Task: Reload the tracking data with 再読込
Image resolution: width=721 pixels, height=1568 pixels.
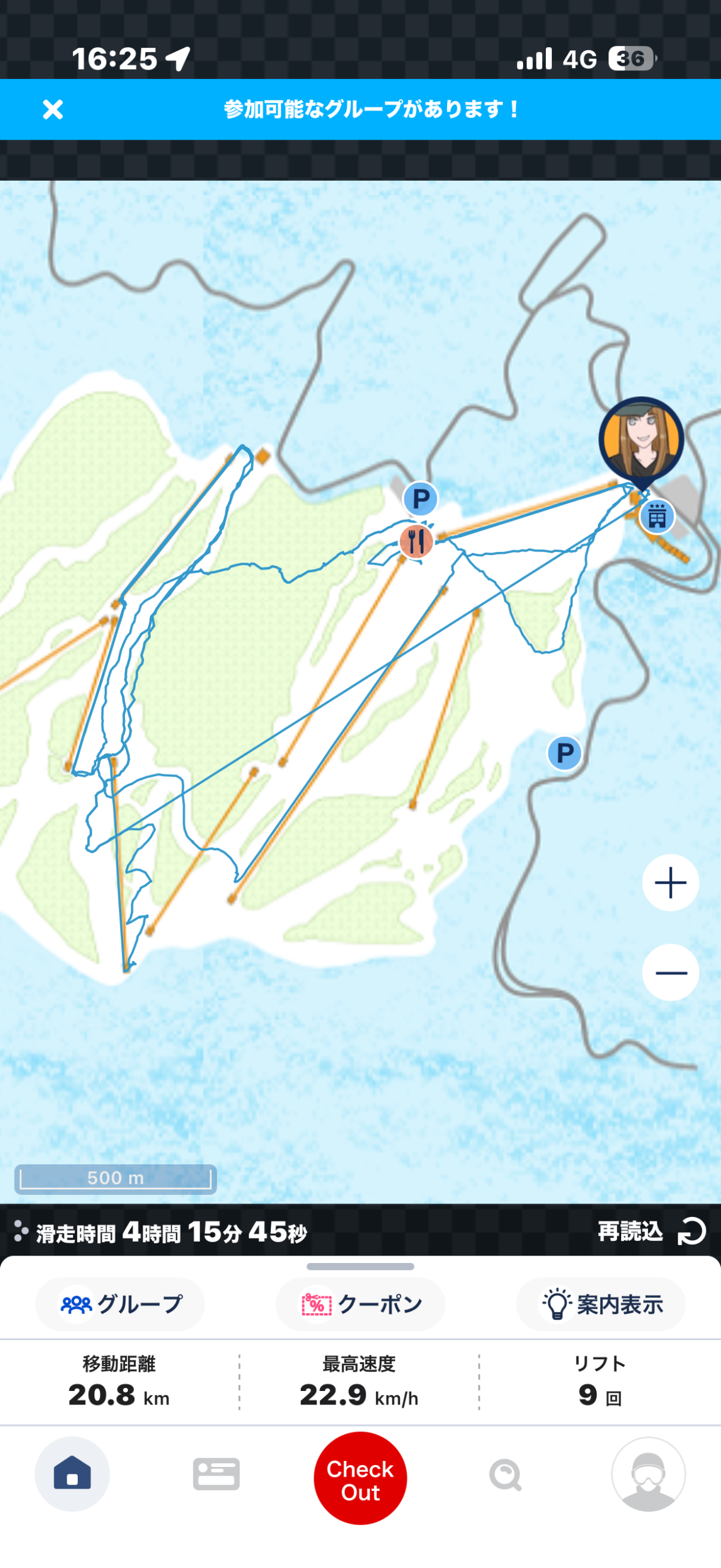Action: [652, 1231]
